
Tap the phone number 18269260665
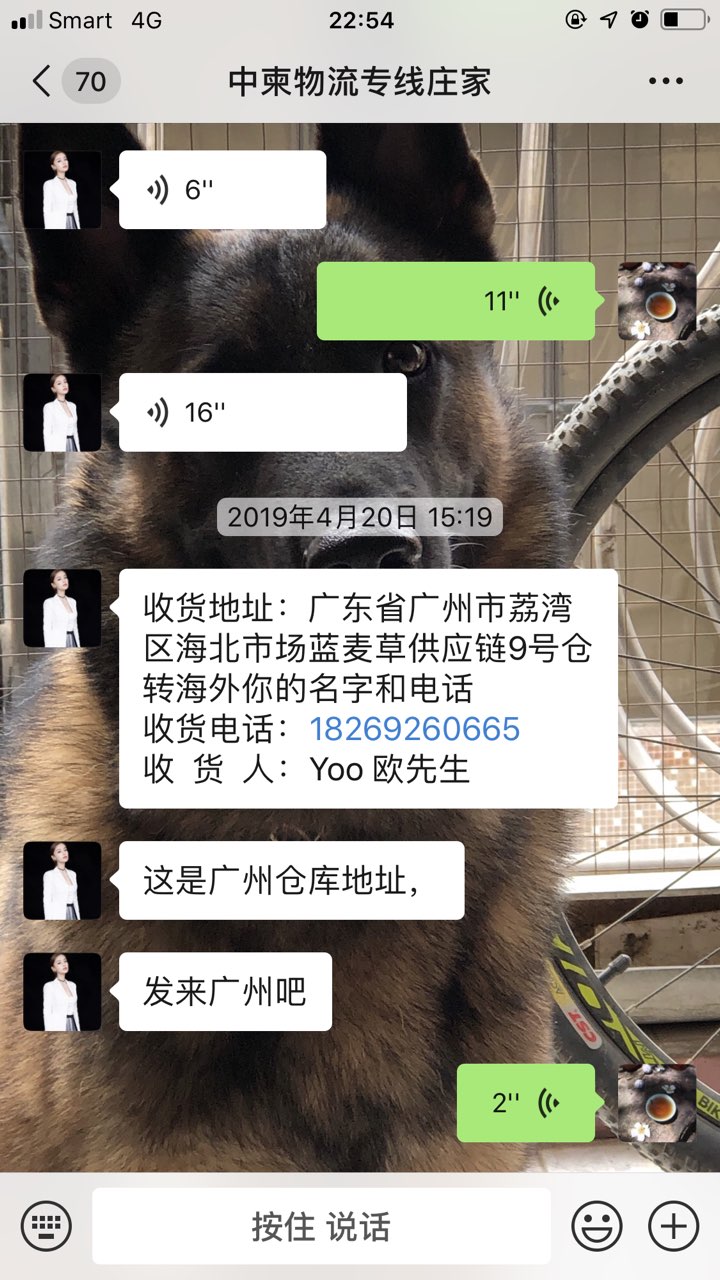coord(414,729)
